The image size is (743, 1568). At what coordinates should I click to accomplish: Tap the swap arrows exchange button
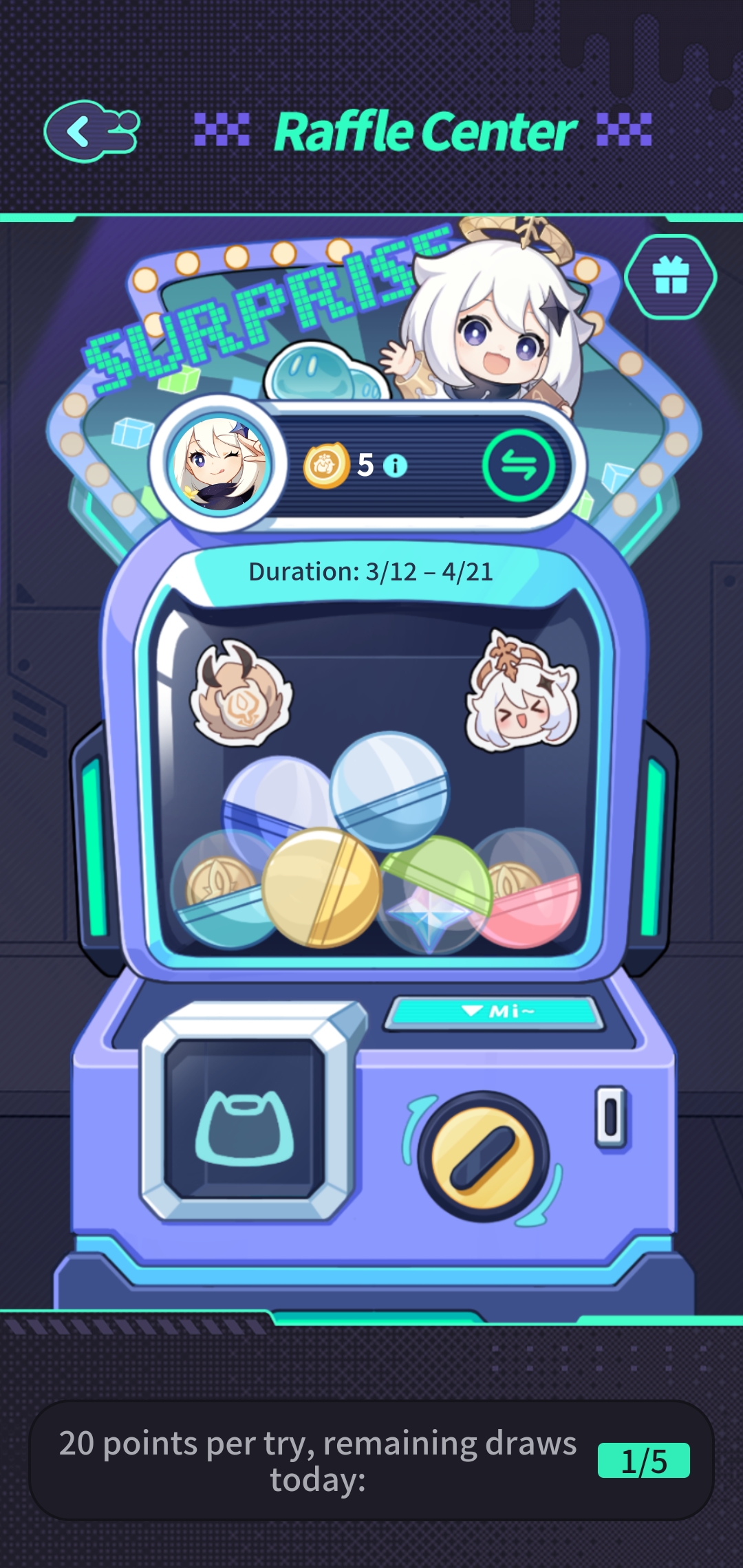coord(519,466)
